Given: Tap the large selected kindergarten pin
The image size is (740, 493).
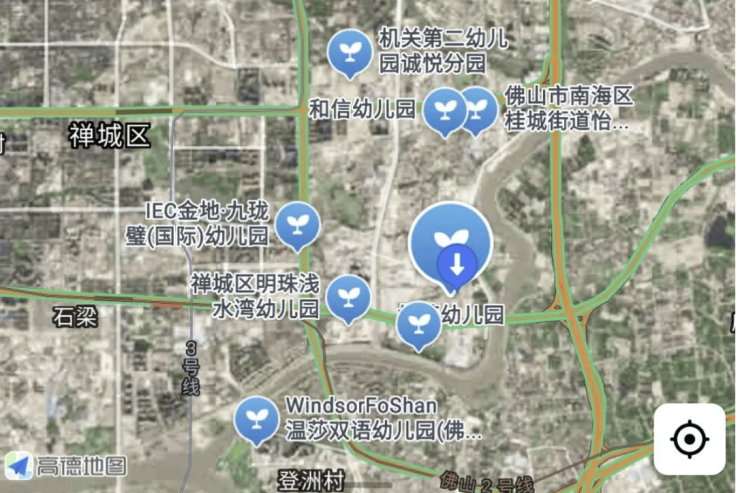Looking at the screenshot, I should 451,241.
